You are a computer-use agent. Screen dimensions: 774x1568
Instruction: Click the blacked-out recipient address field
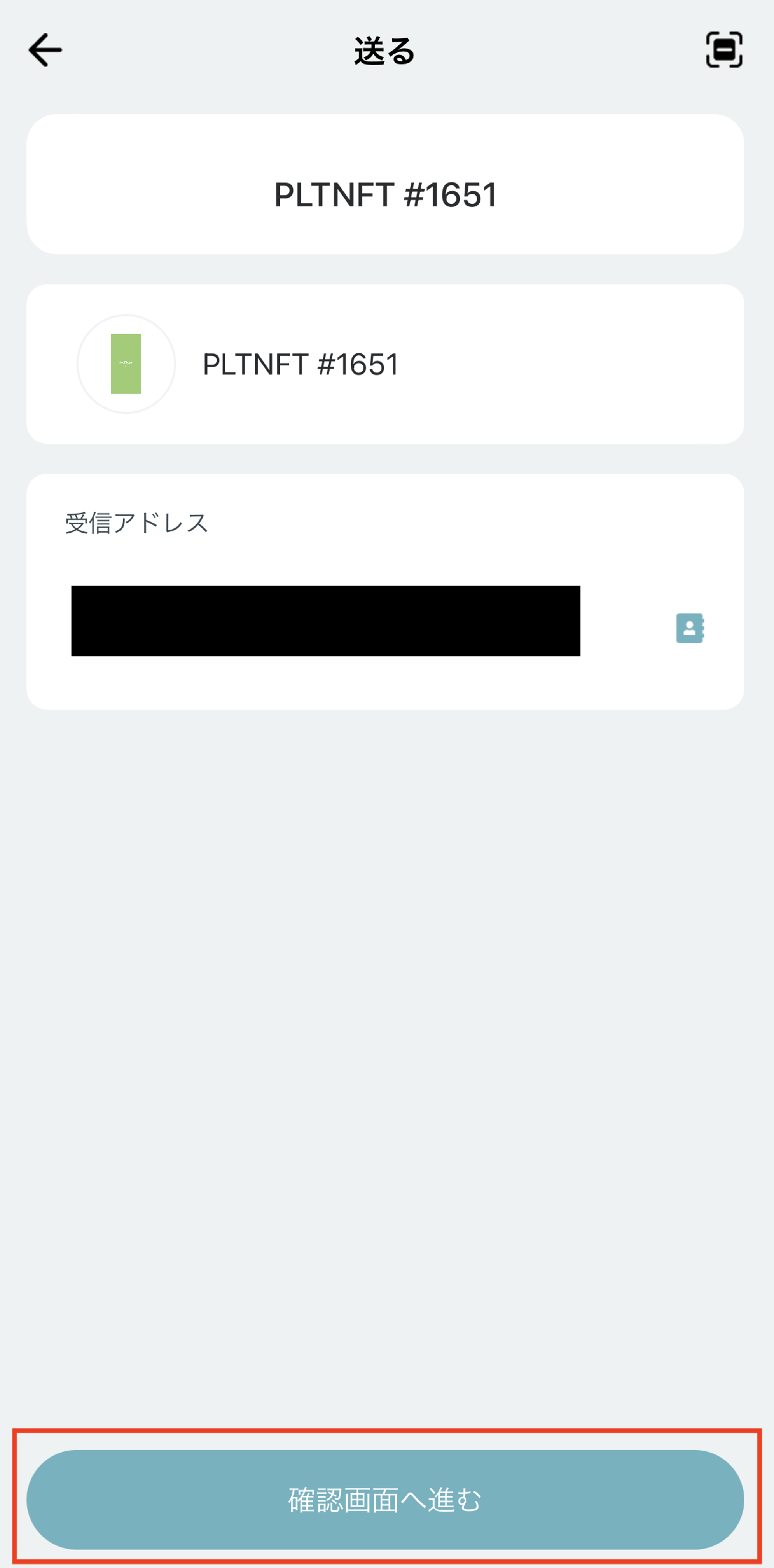click(x=327, y=621)
